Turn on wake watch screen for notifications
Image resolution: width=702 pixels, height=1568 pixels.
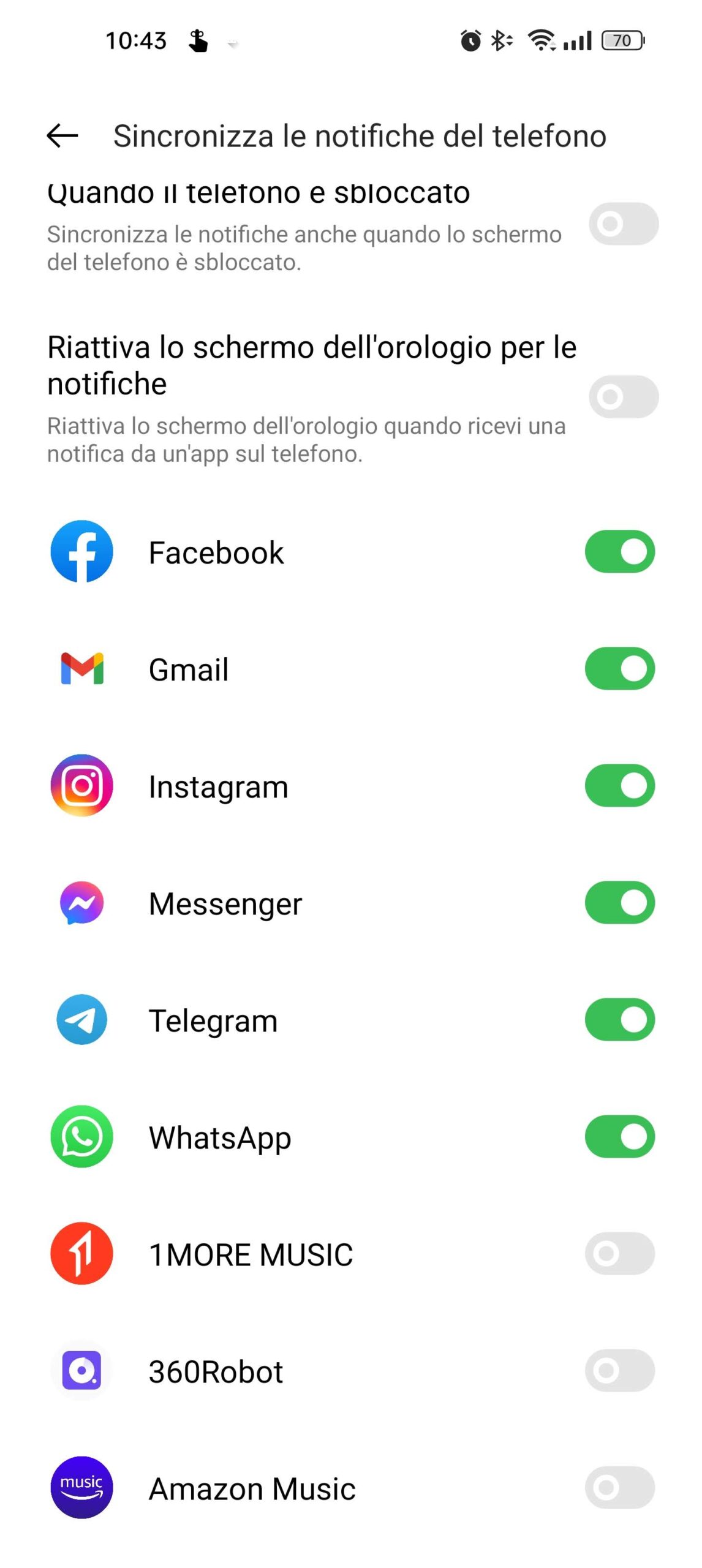click(x=623, y=397)
